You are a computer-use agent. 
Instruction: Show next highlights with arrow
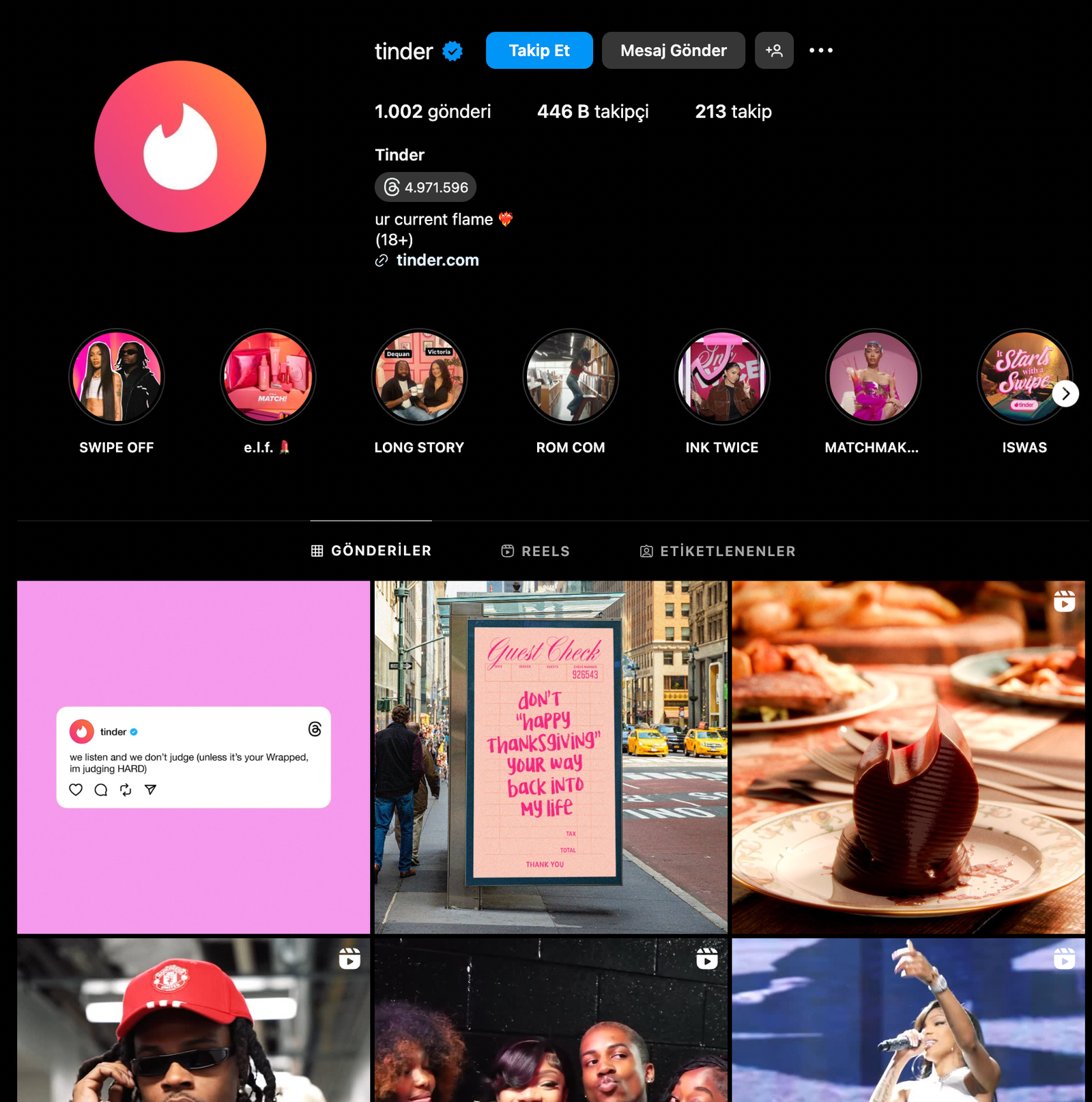[1065, 394]
